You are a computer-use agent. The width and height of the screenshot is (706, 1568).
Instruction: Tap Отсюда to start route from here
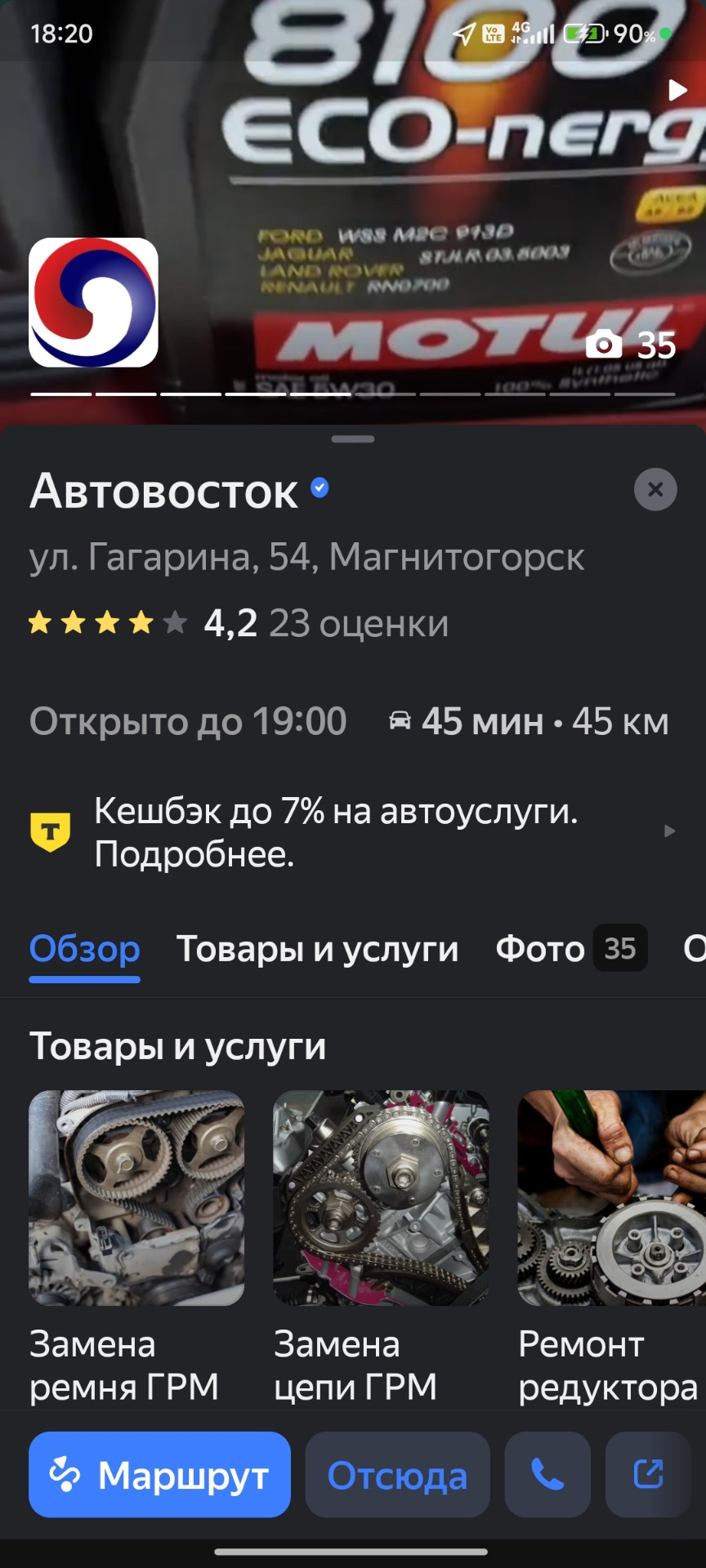pyautogui.click(x=397, y=1475)
